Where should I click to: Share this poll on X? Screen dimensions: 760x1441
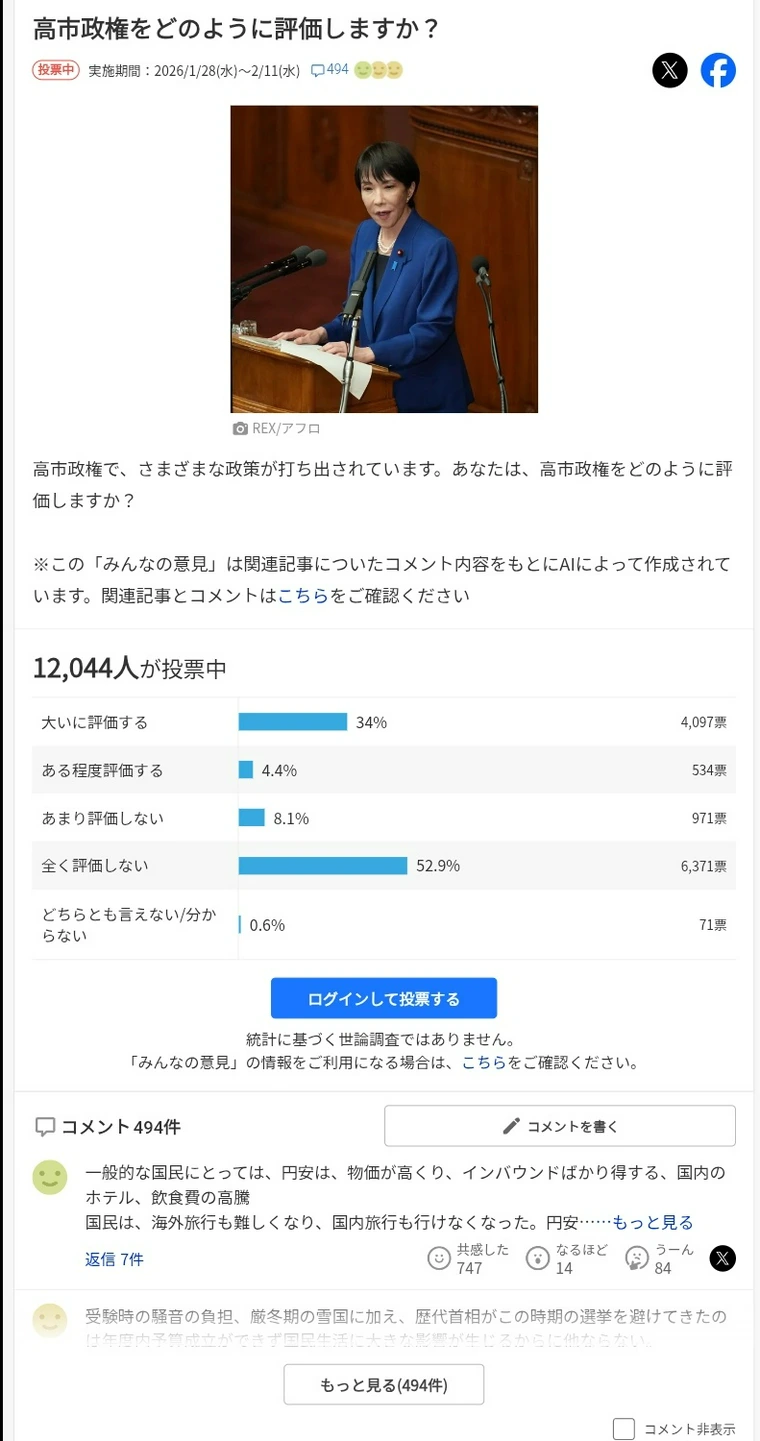[670, 70]
